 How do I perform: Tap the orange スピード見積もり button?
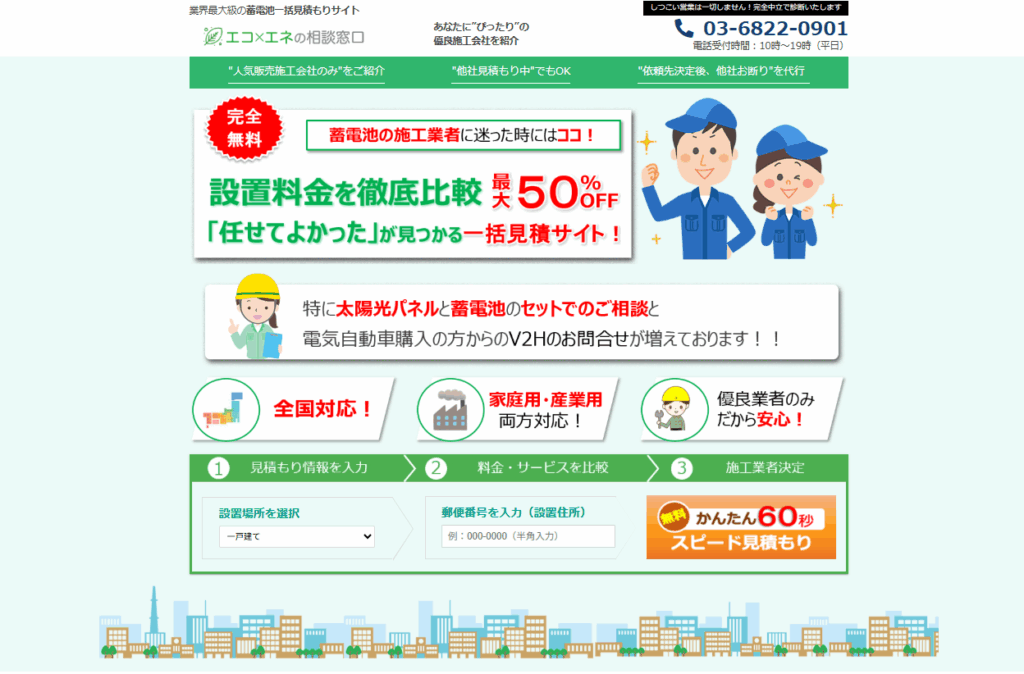pyautogui.click(x=741, y=528)
